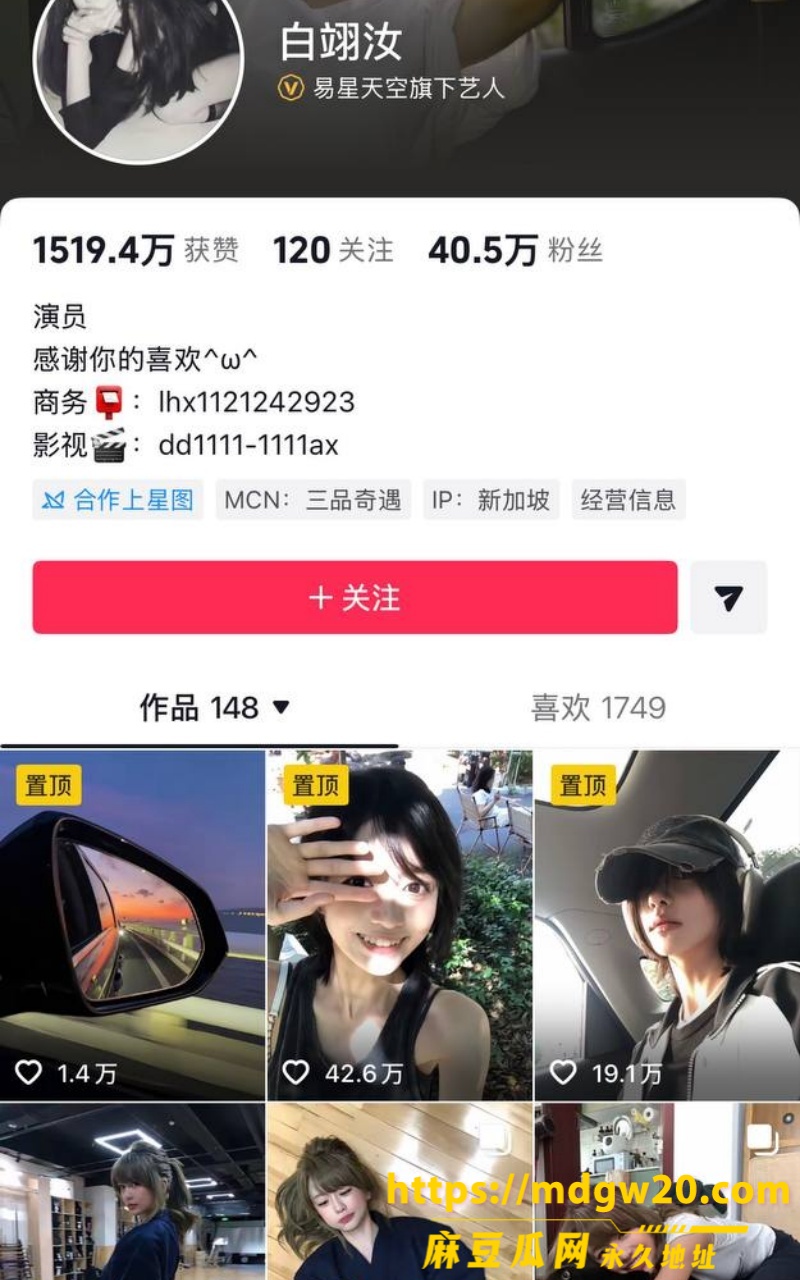This screenshot has width=800, height=1280.
Task: Open the 经营信息 chip
Action: click(x=629, y=500)
